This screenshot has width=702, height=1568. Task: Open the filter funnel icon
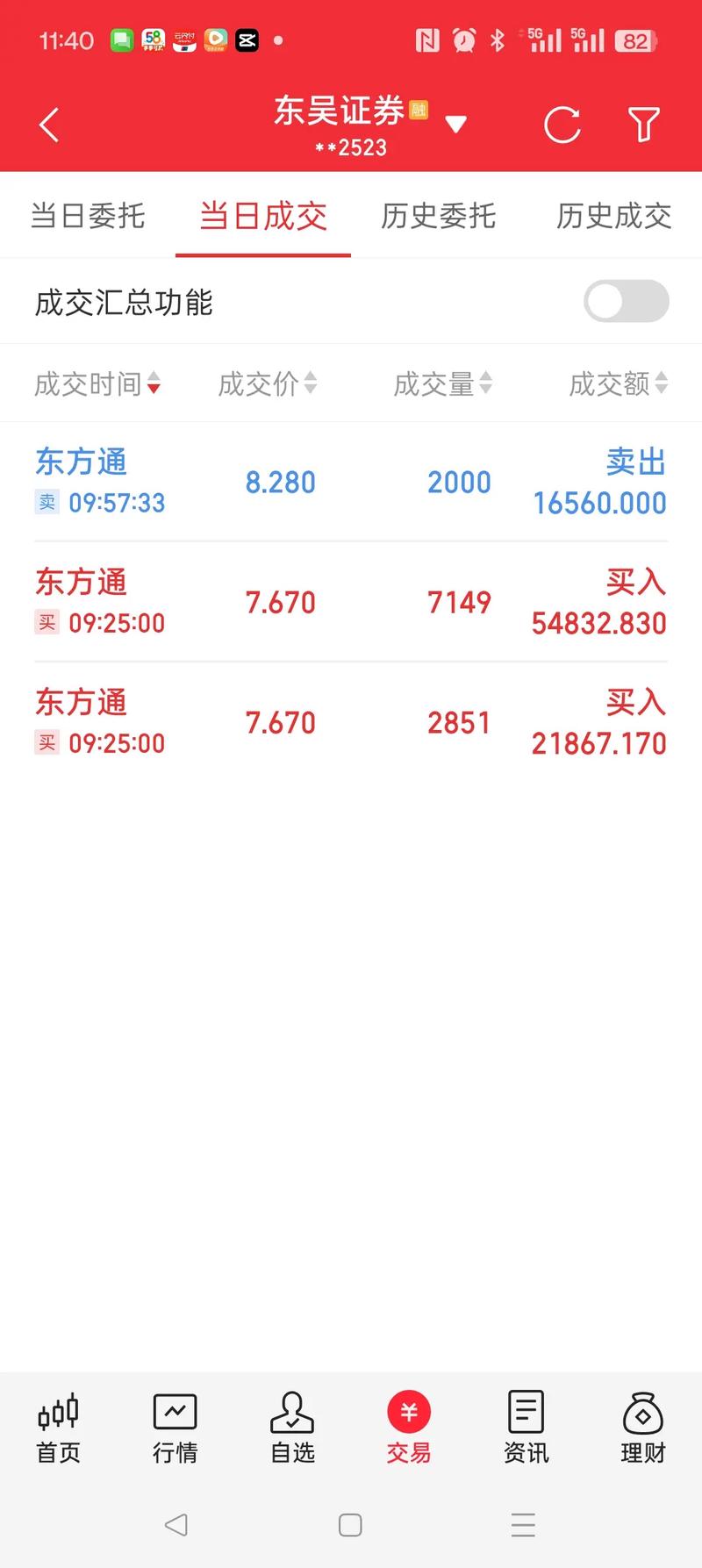click(643, 125)
